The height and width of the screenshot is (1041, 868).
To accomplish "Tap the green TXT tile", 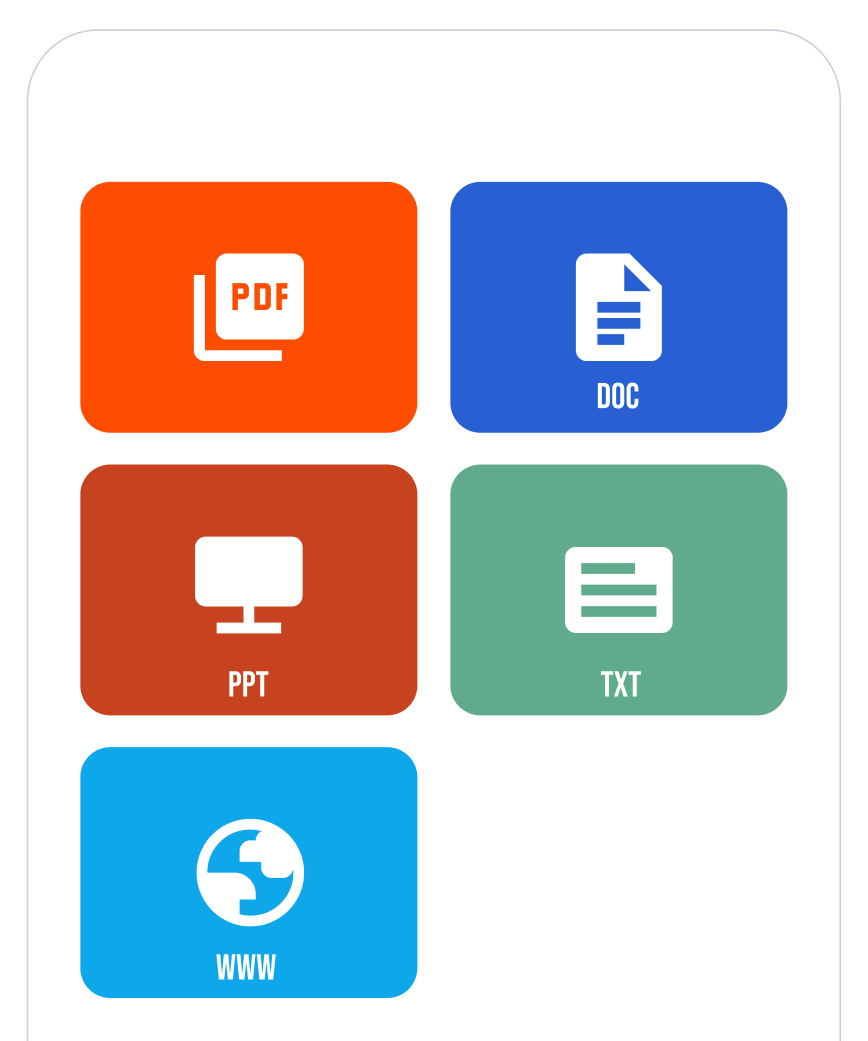I will 618,590.
